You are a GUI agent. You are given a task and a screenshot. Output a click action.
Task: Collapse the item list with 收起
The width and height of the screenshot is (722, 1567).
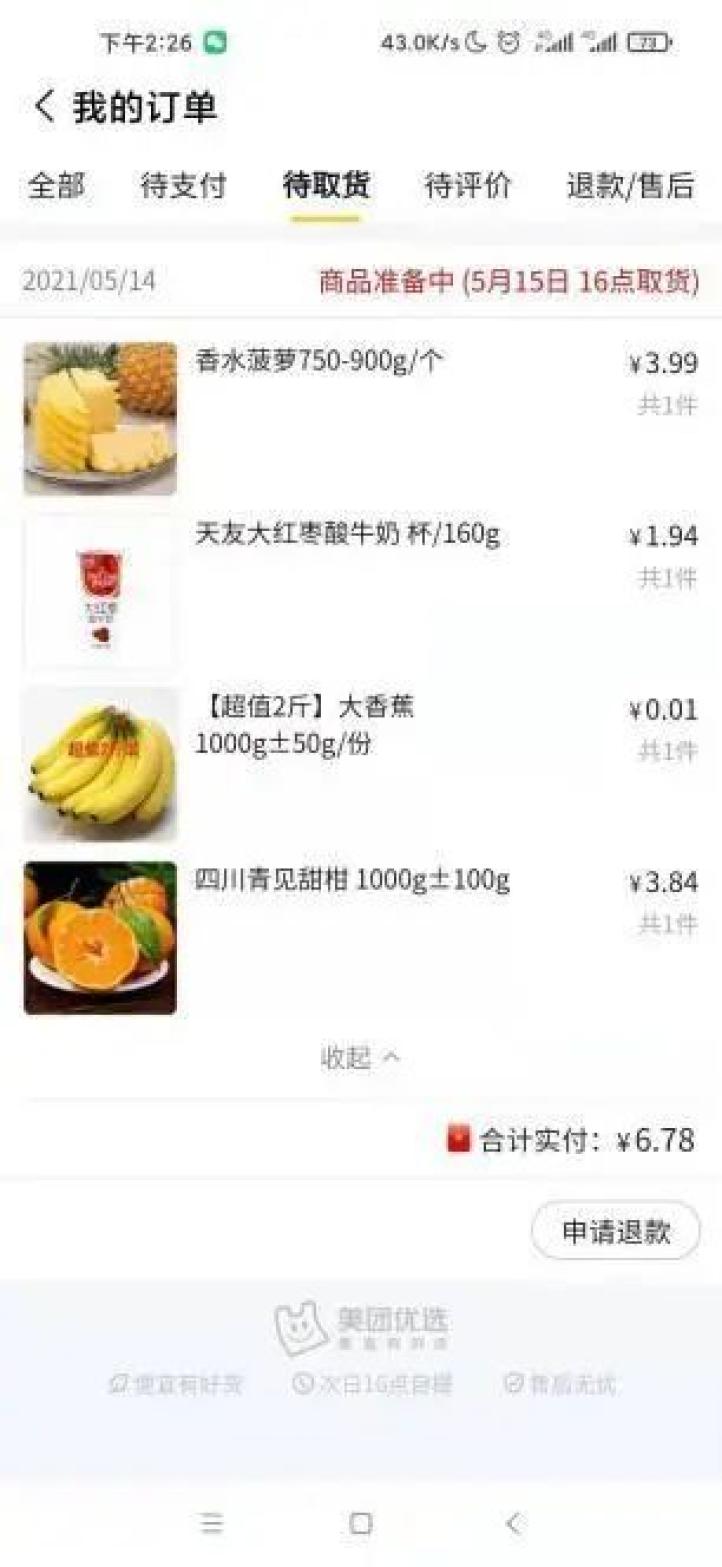(x=360, y=1057)
